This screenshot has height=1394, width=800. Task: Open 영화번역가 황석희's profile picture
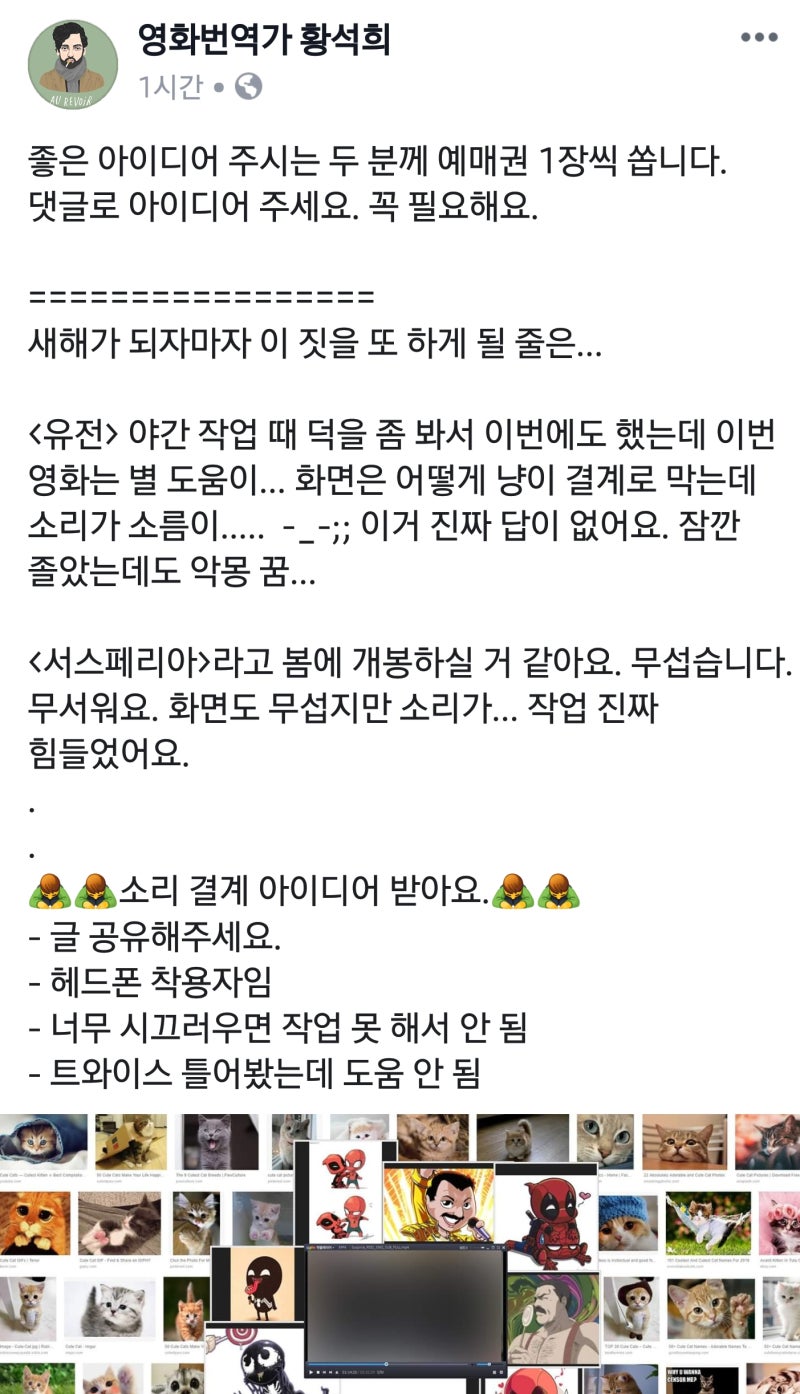point(73,63)
